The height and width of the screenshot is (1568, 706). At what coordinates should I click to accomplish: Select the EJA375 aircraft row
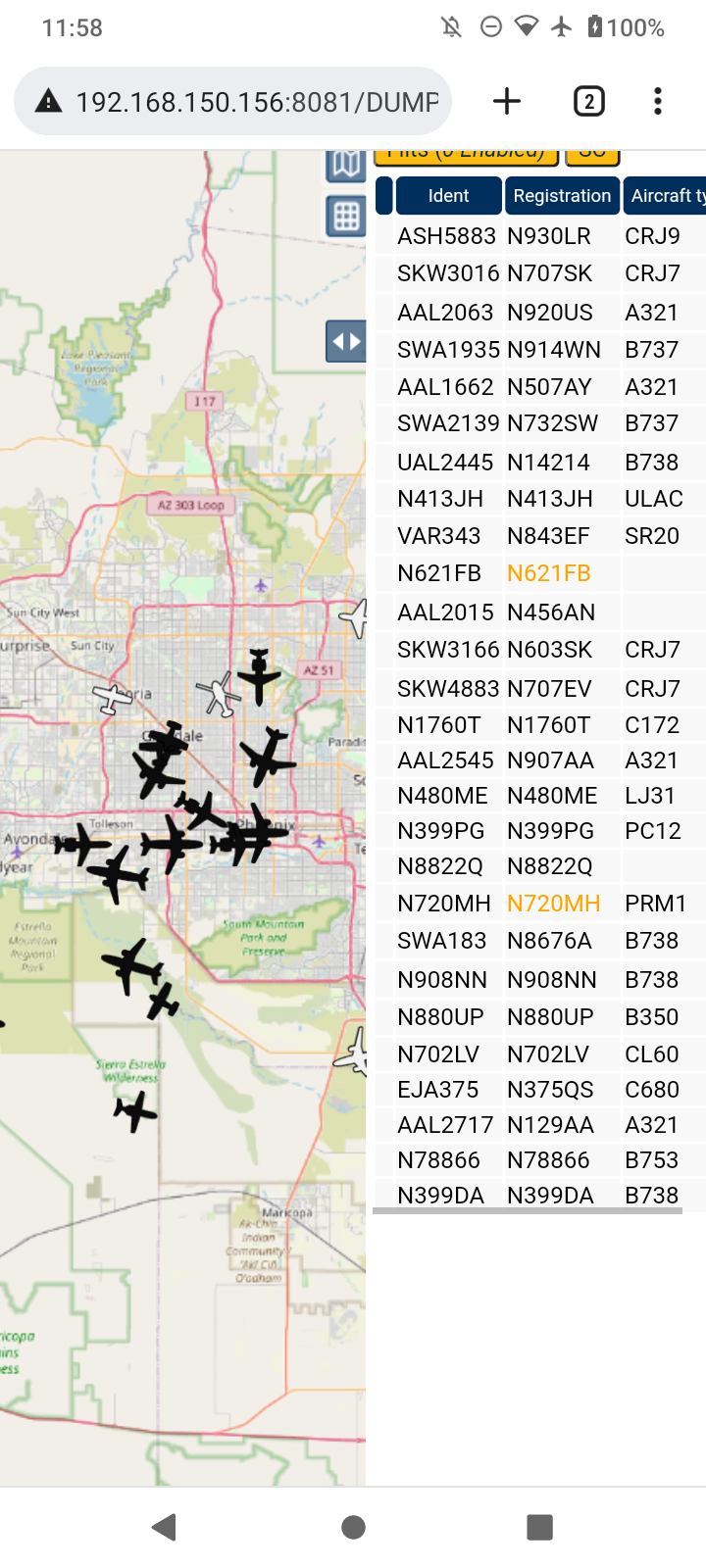point(540,1090)
